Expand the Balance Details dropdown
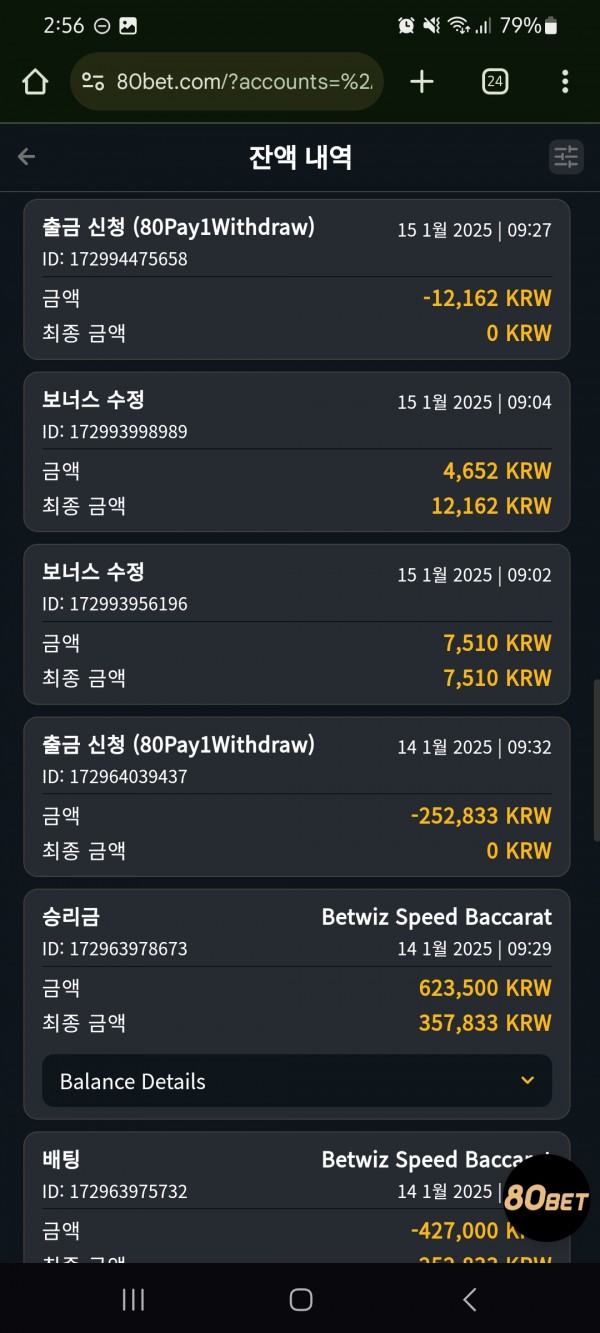The width and height of the screenshot is (600, 1333). coord(297,1081)
